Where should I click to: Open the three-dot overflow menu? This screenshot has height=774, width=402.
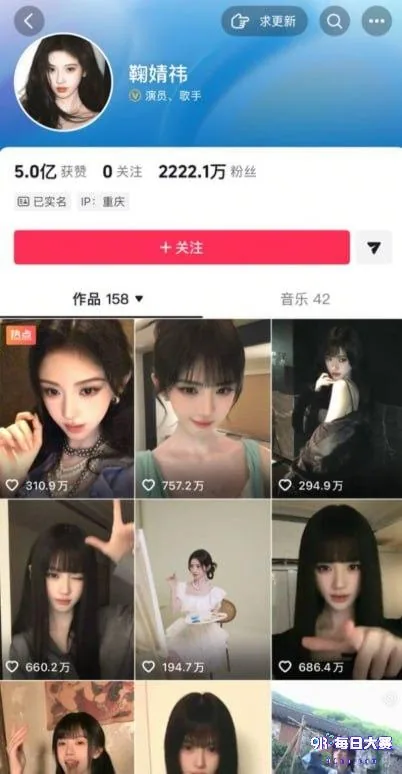[x=377, y=21]
